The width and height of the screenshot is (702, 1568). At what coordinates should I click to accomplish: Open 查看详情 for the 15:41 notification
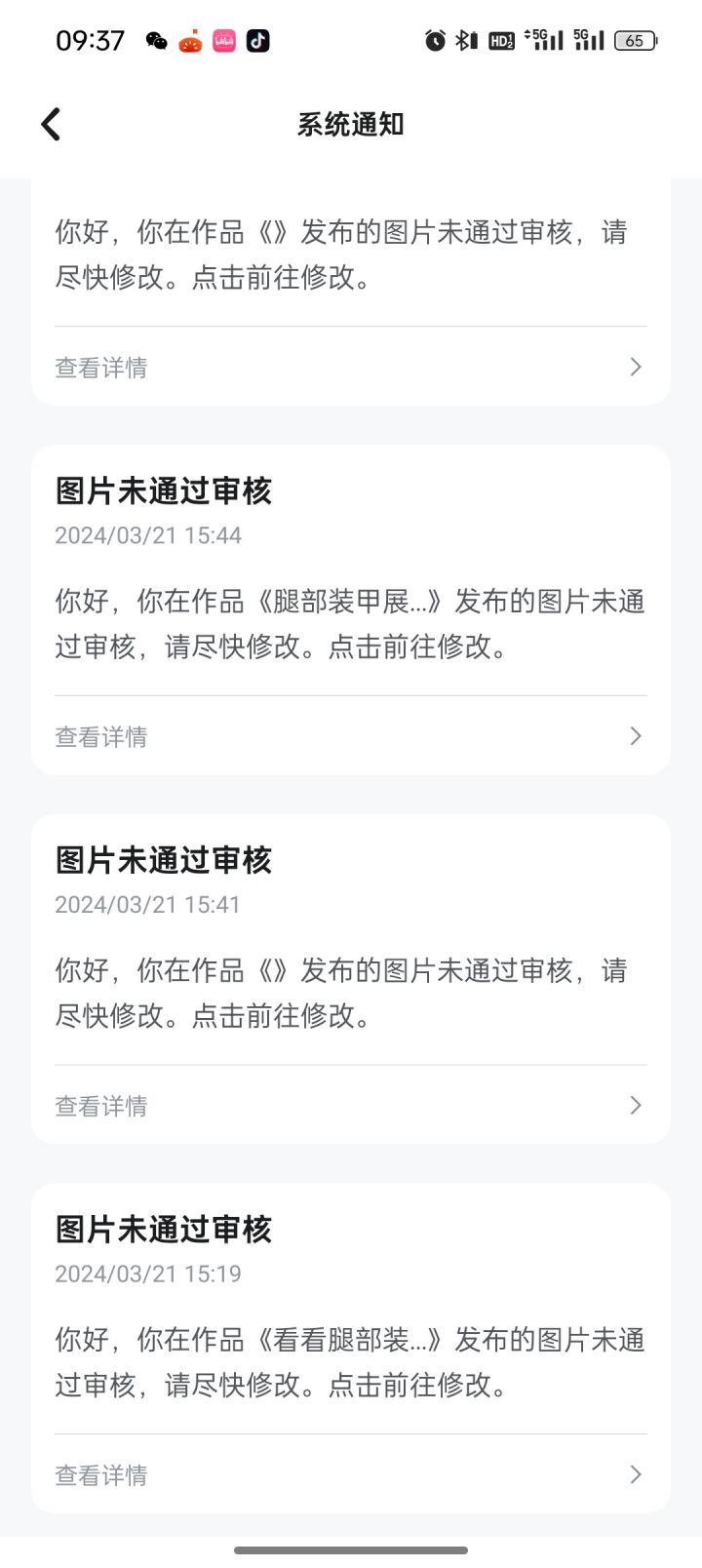click(350, 1106)
